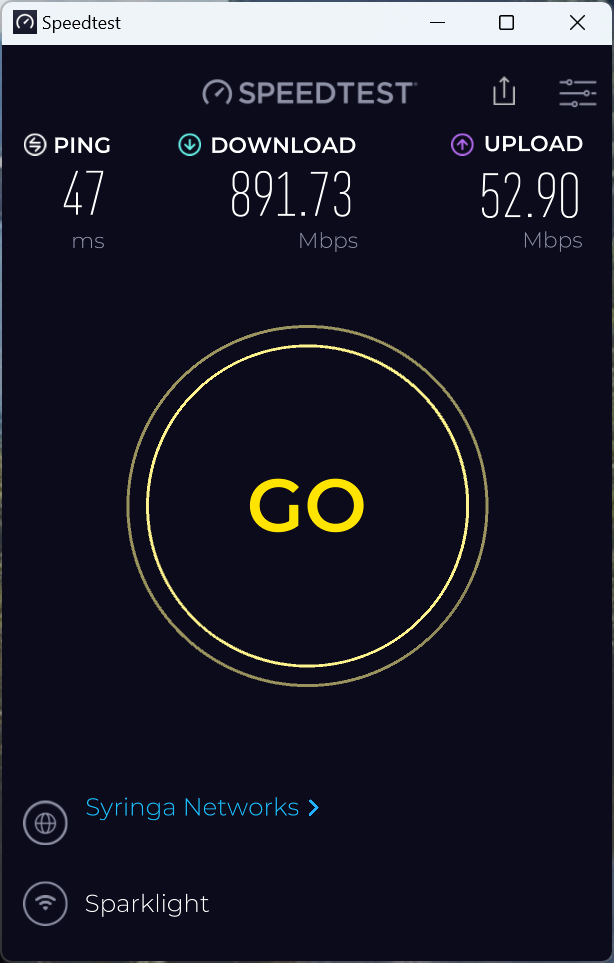Screen dimensions: 614x963
Task: Share the speed test results
Action: coord(504,92)
